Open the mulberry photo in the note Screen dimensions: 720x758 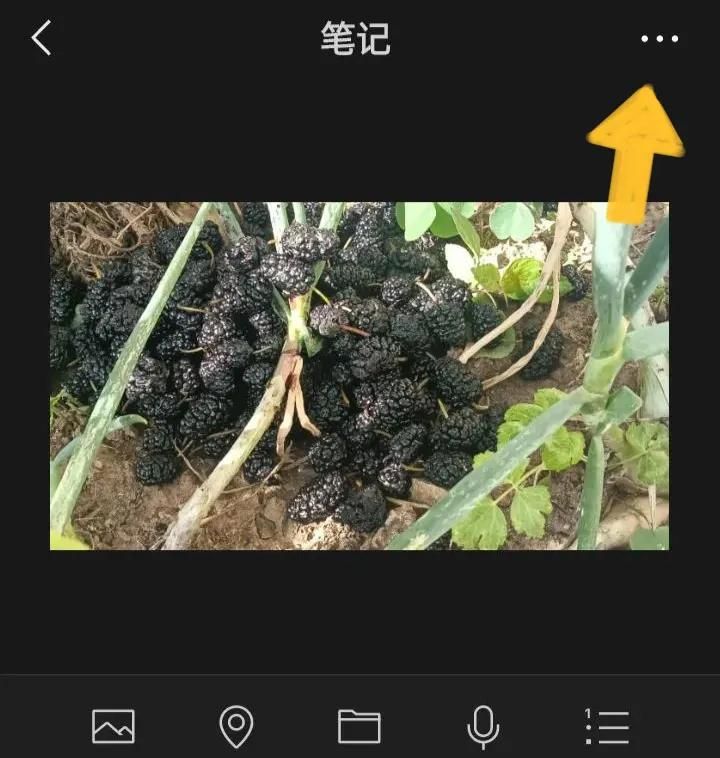click(359, 376)
